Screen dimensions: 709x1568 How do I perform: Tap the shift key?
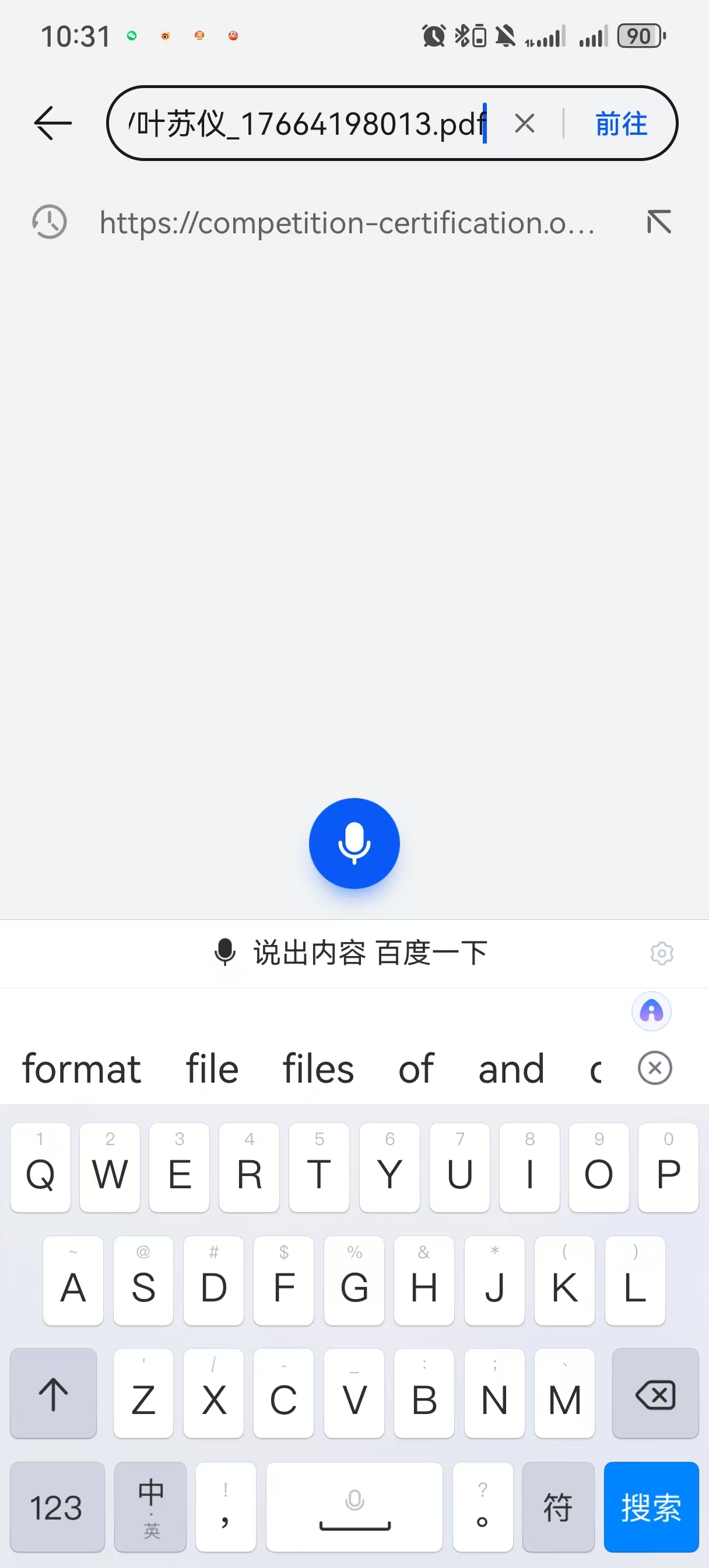point(54,1394)
